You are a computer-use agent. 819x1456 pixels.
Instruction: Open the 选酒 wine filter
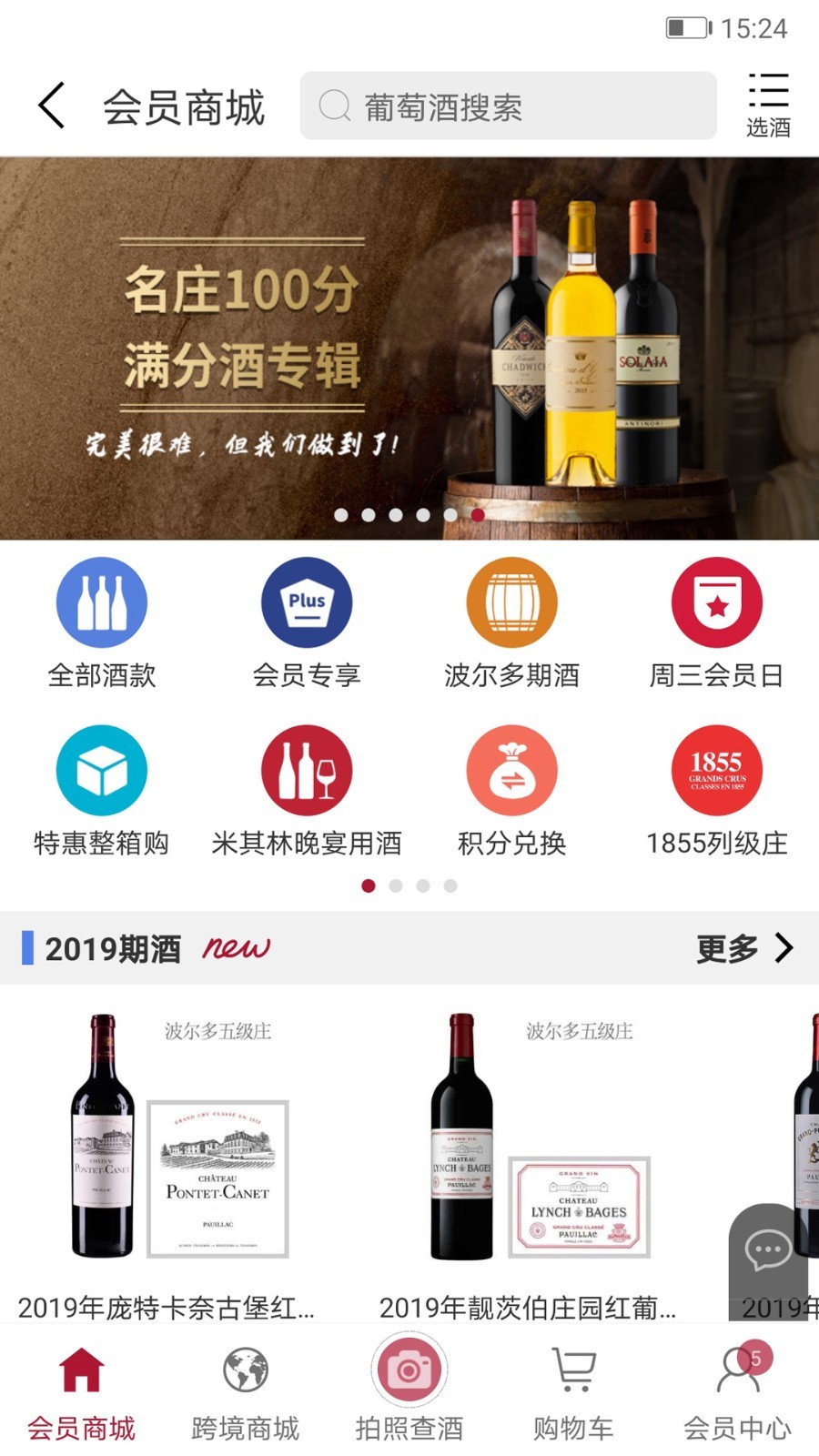[769, 100]
